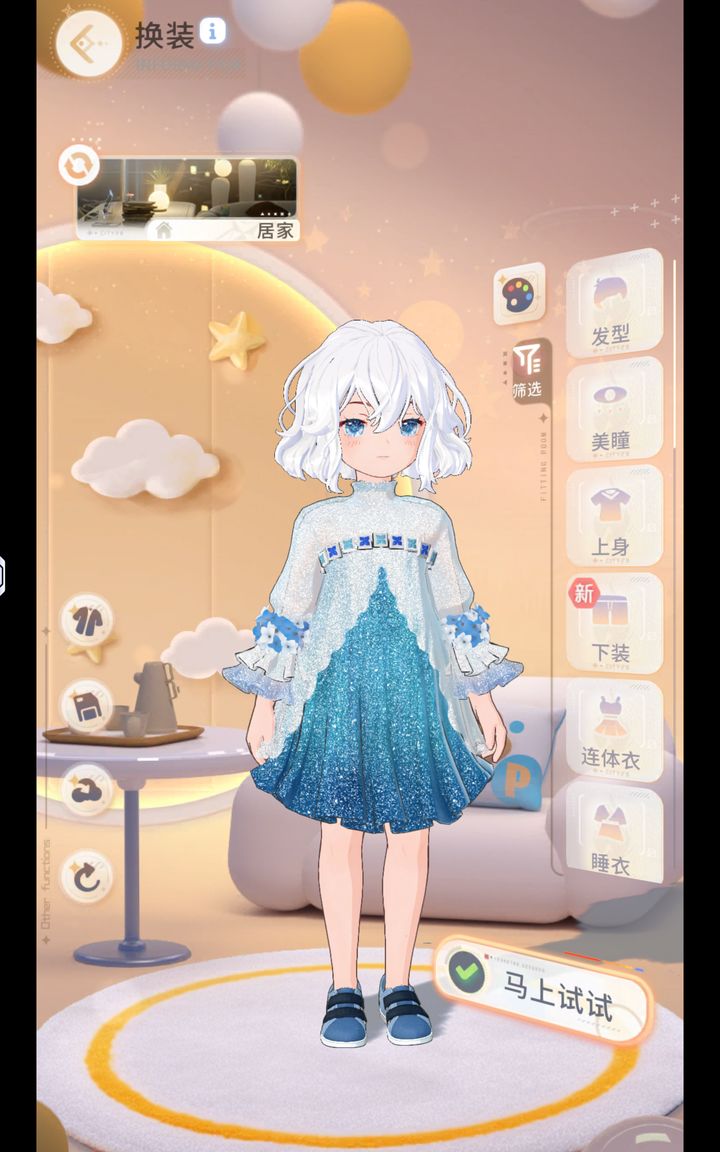Viewport: 720px width, 1152px height.
Task: Tap the cloud sync arrow icon
Action: click(x=88, y=790)
